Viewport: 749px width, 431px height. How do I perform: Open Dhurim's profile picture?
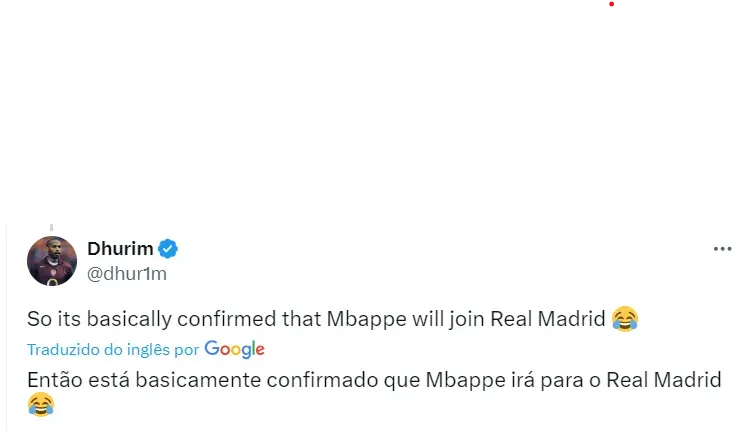51,261
